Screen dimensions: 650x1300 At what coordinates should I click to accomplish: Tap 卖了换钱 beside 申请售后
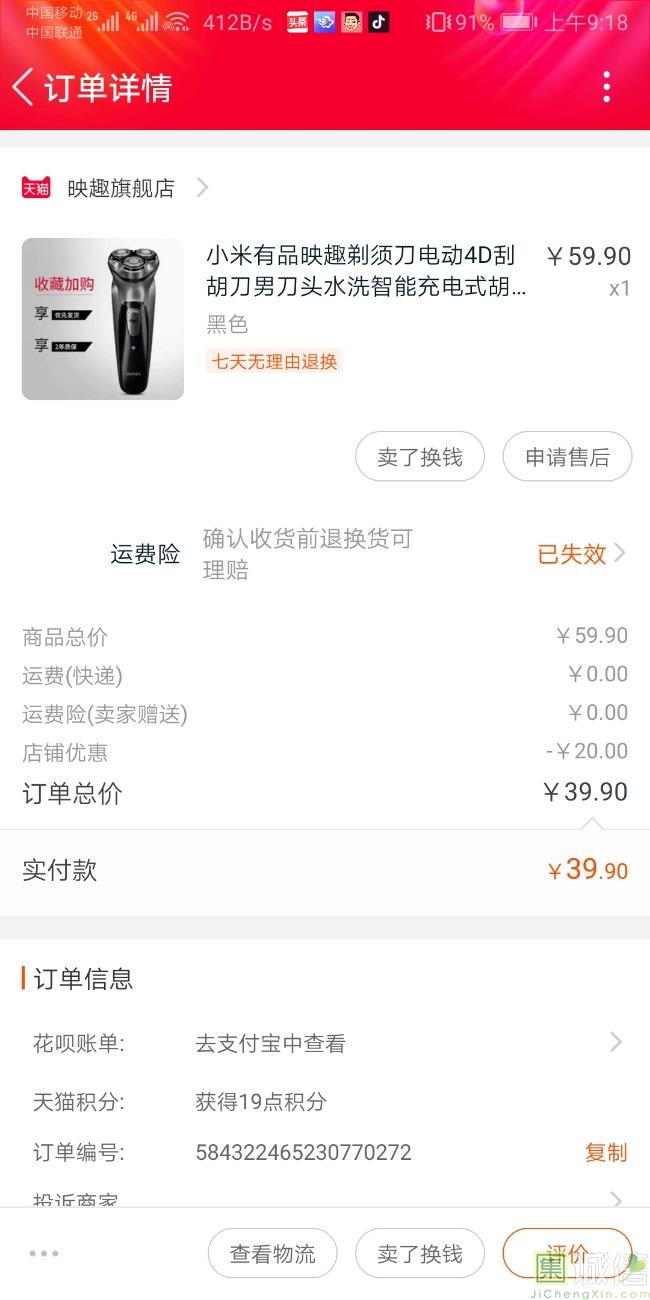[x=420, y=457]
